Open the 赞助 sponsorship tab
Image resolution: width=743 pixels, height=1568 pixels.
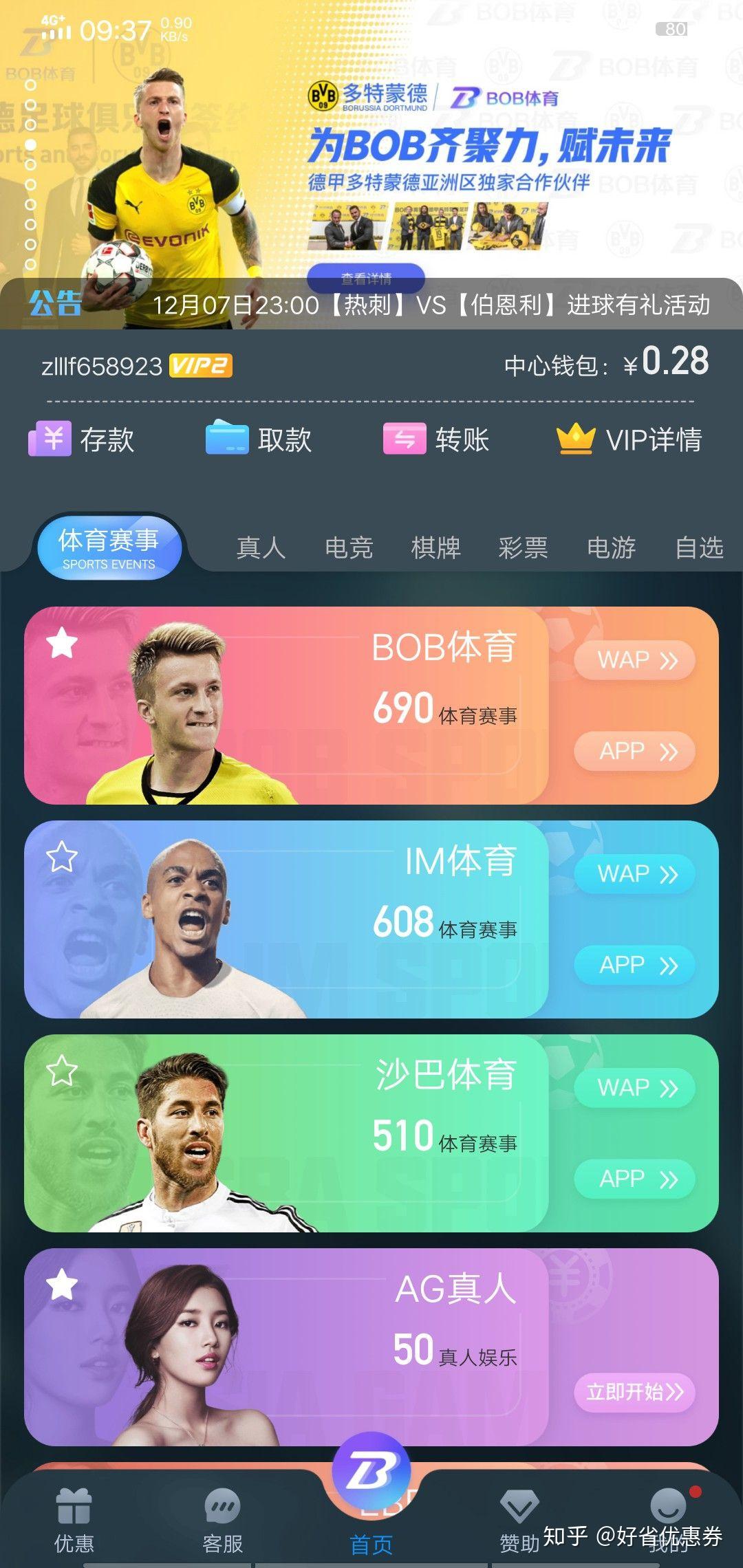(x=519, y=1521)
